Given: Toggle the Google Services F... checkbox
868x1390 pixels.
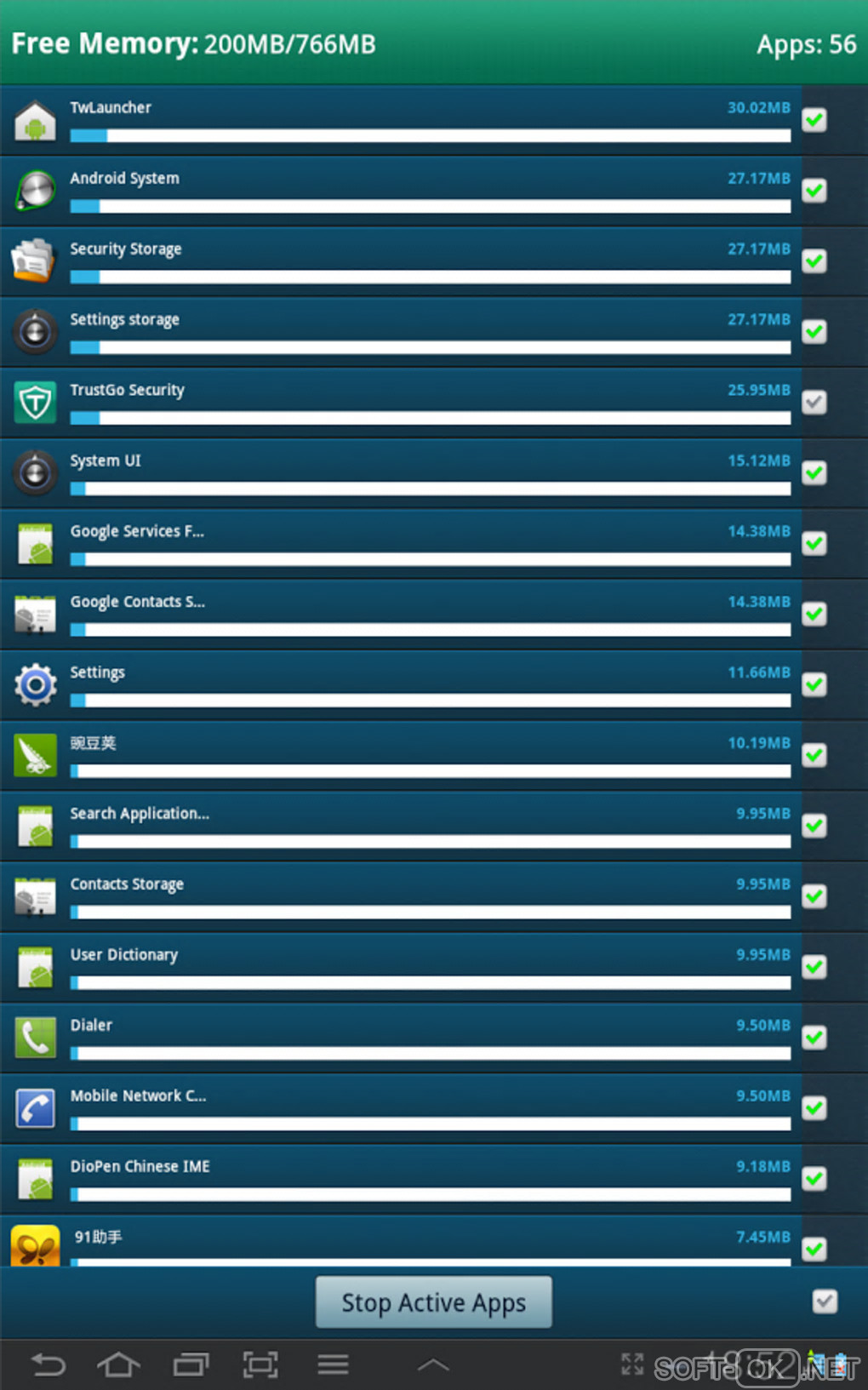Looking at the screenshot, I should click(x=814, y=543).
